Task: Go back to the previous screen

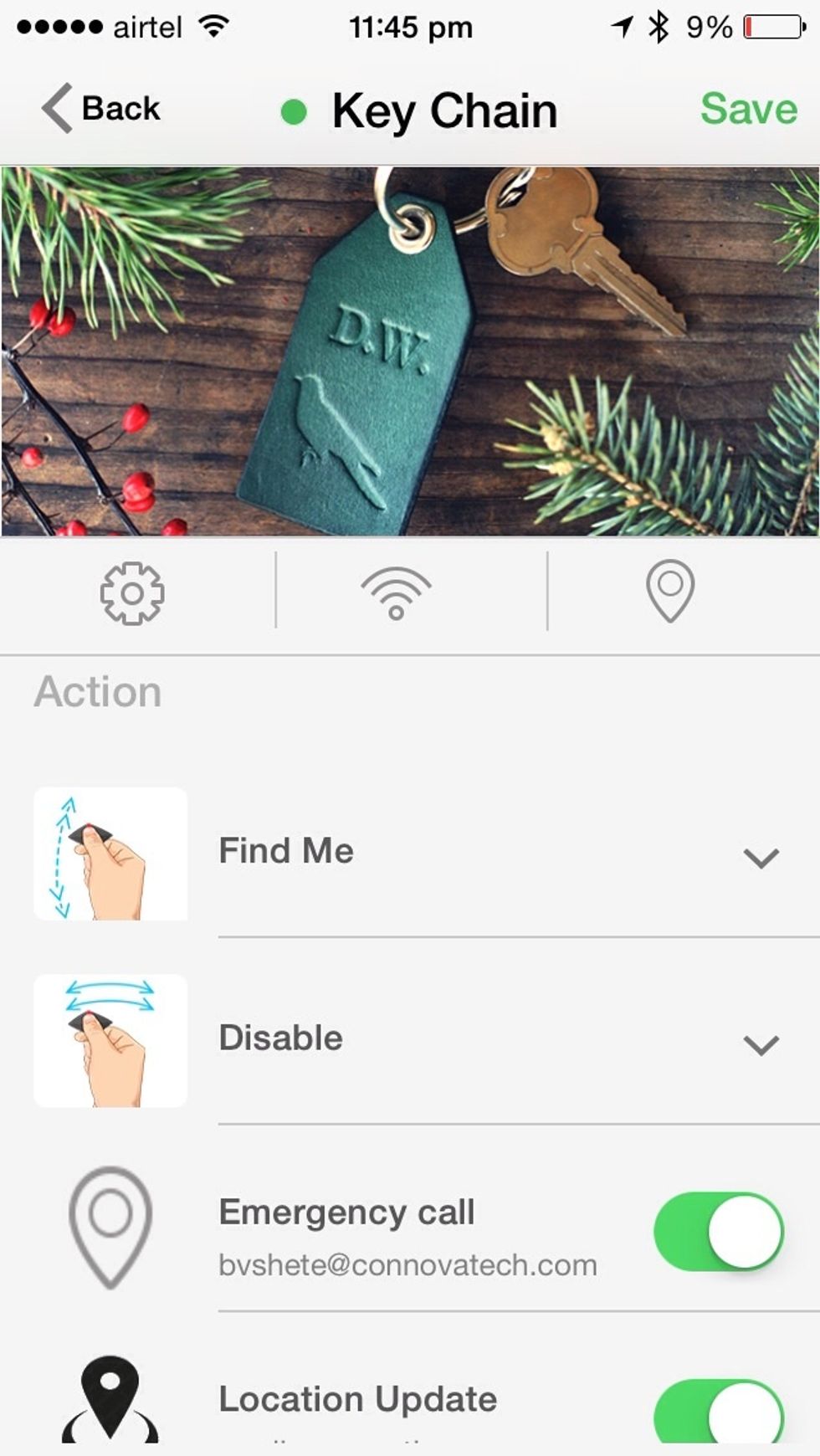Action: click(100, 109)
